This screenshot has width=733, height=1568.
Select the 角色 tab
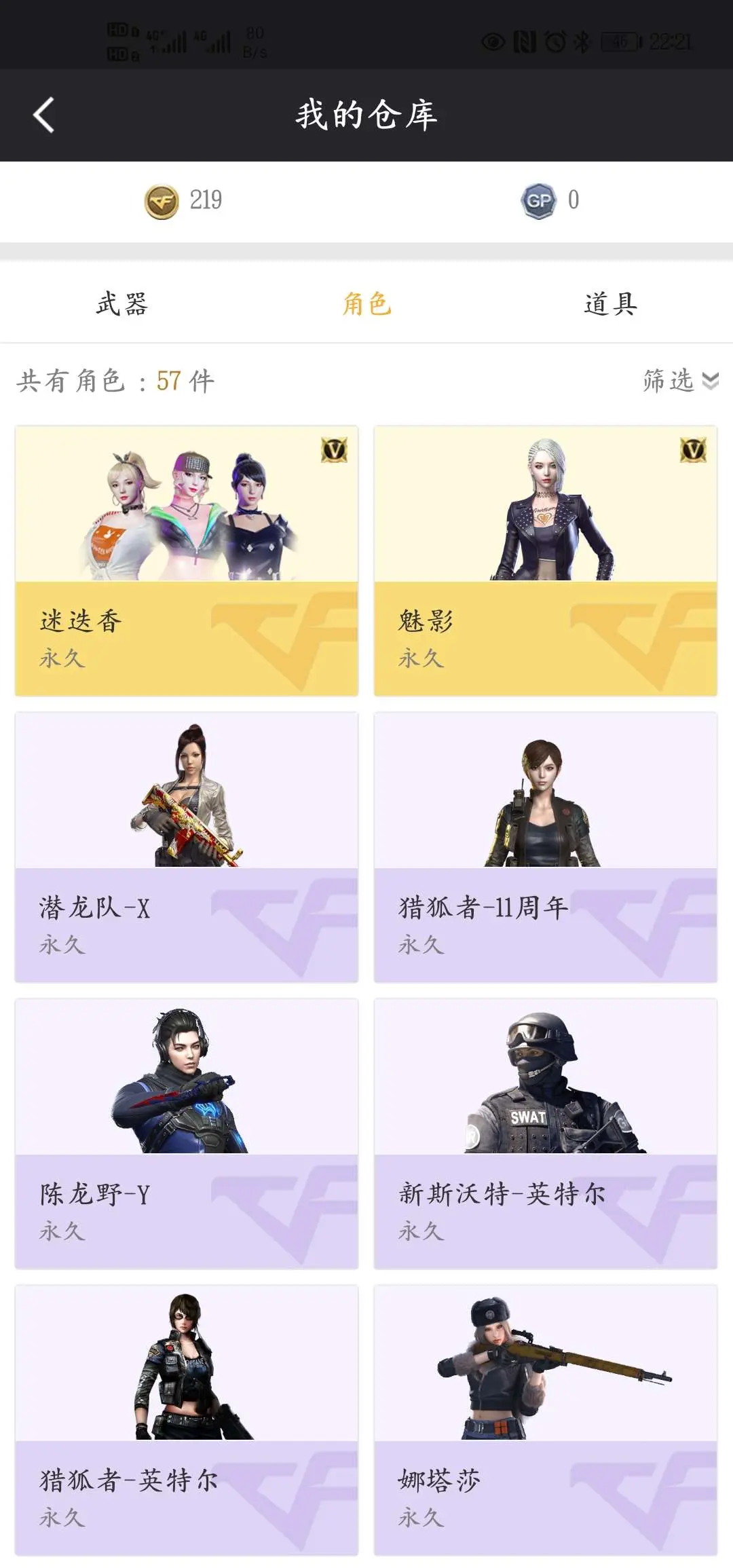(366, 303)
